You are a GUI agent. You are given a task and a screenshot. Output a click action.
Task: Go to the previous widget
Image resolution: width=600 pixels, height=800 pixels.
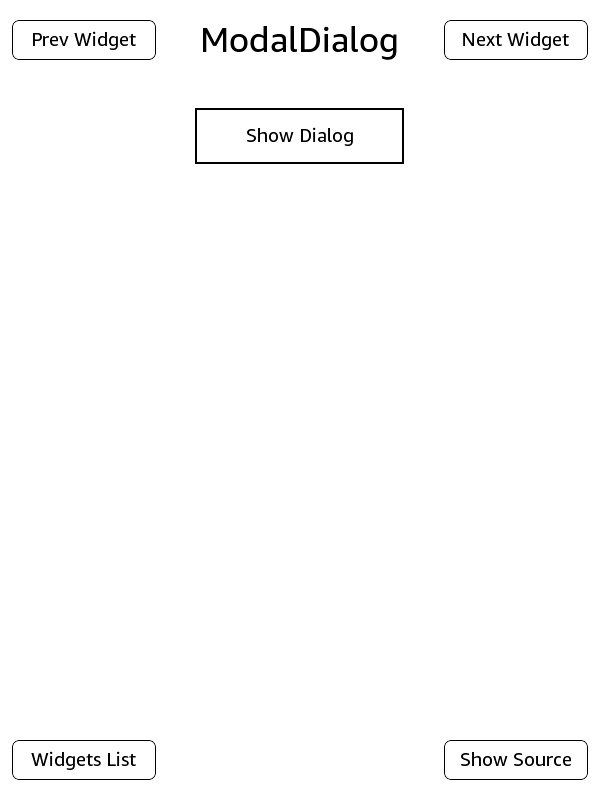click(x=84, y=40)
